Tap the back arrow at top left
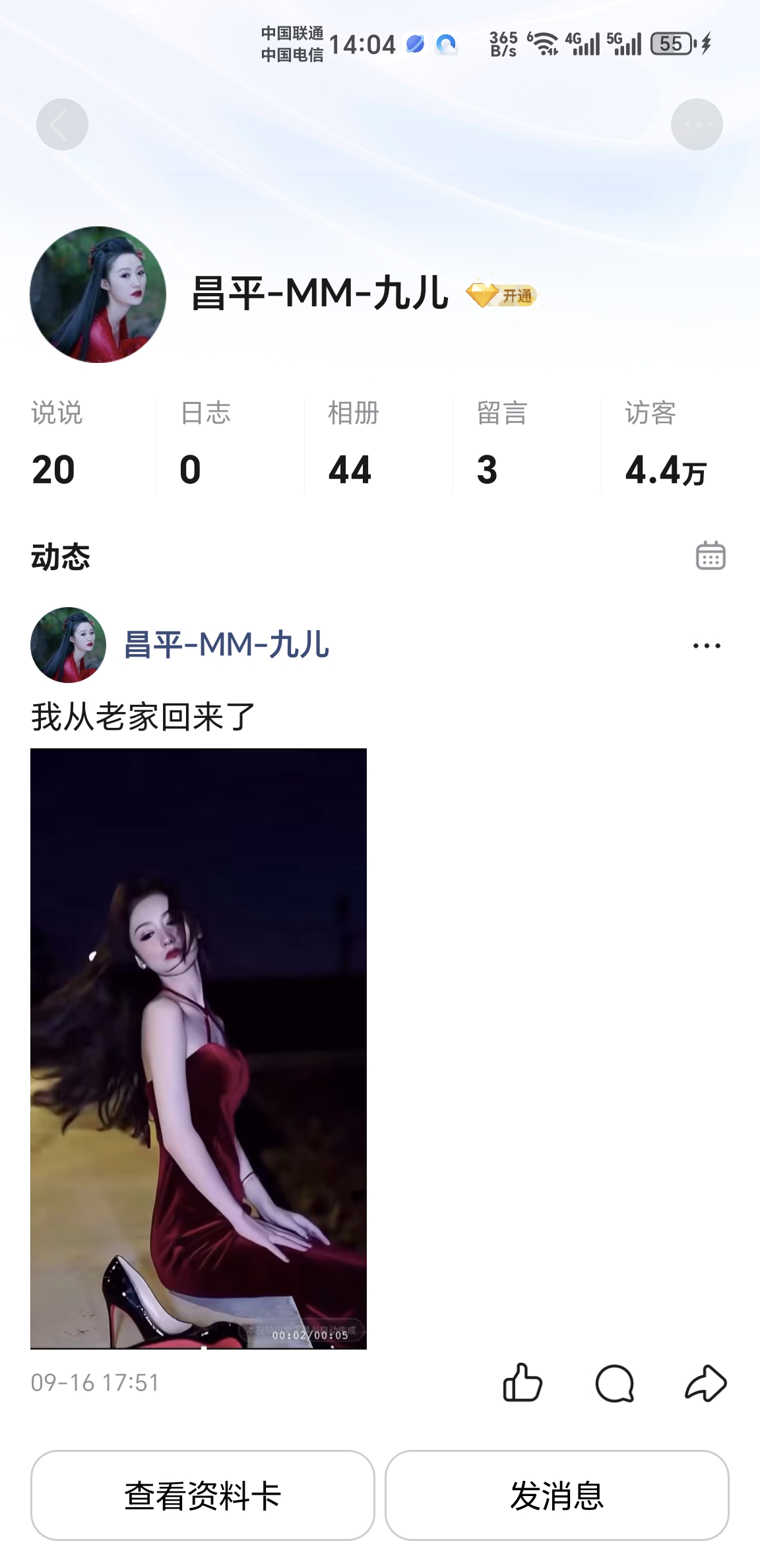Image resolution: width=760 pixels, height=1568 pixels. pyautogui.click(x=62, y=124)
